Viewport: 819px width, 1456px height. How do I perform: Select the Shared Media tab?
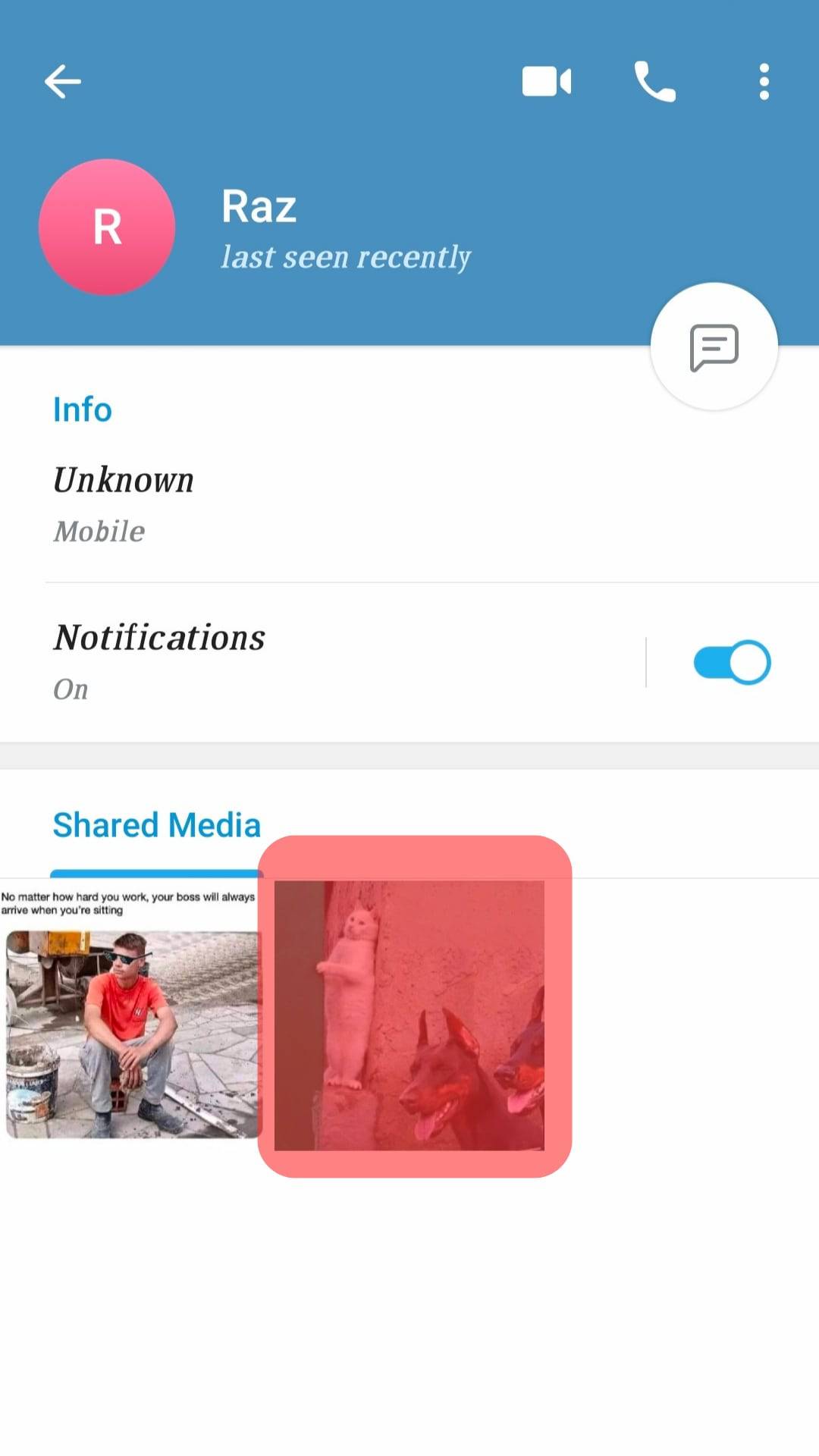point(156,827)
